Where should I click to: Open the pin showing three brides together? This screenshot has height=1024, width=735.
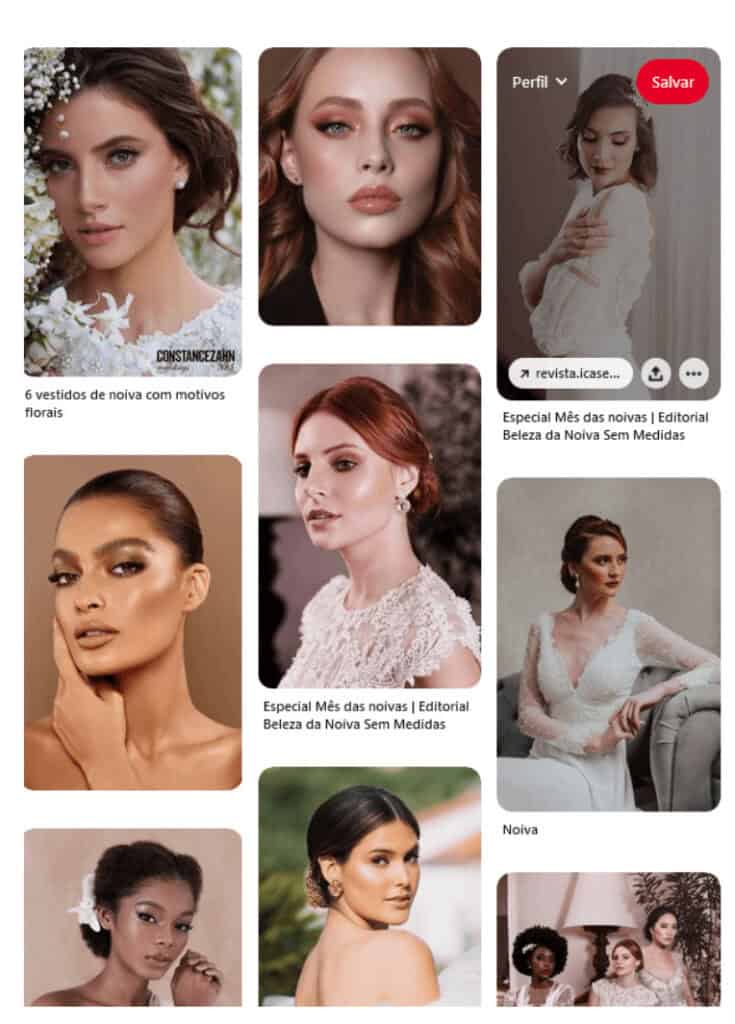[x=608, y=938]
